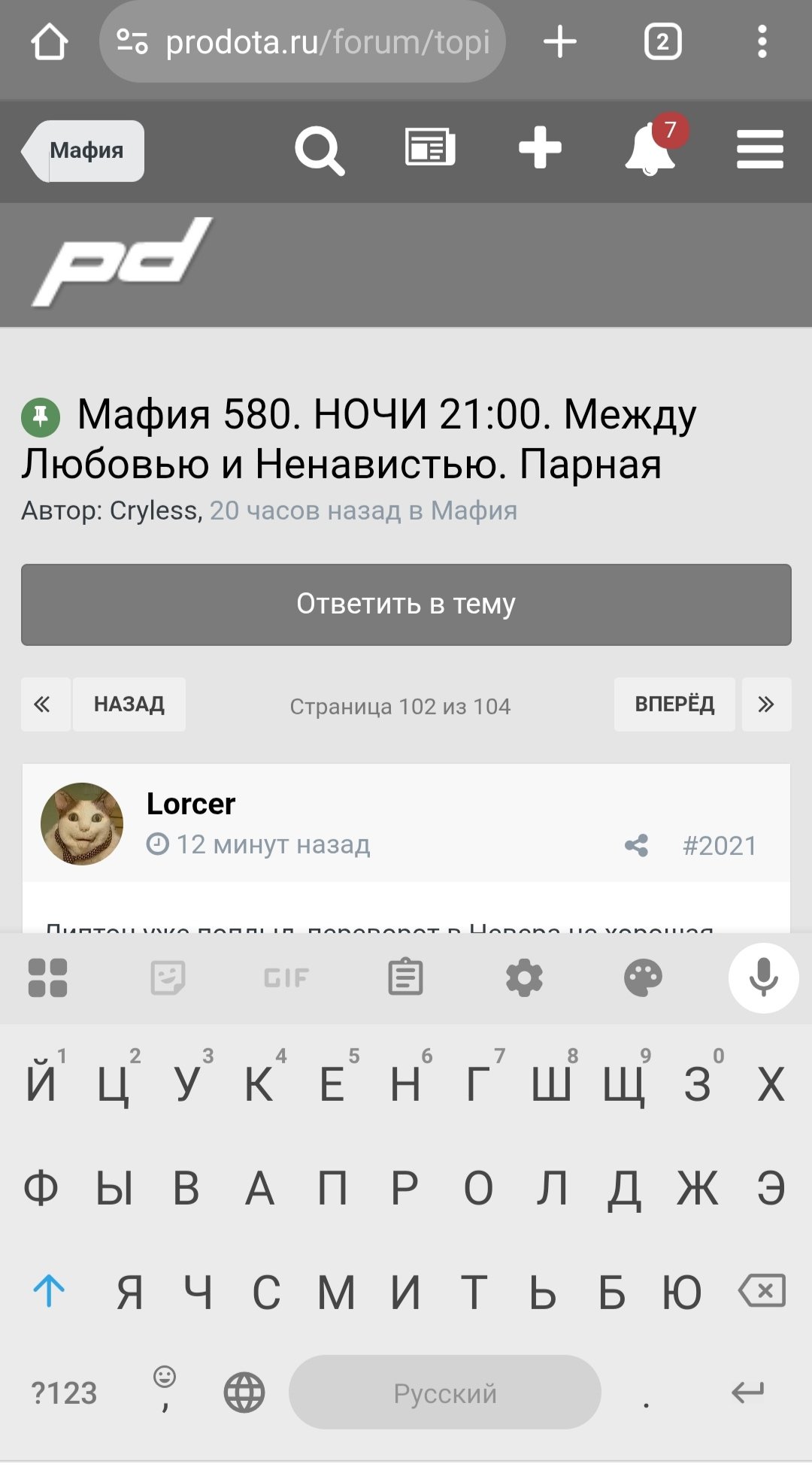Tap the keyboard backspace key
This screenshot has height=1470, width=812.
pyautogui.click(x=762, y=1291)
